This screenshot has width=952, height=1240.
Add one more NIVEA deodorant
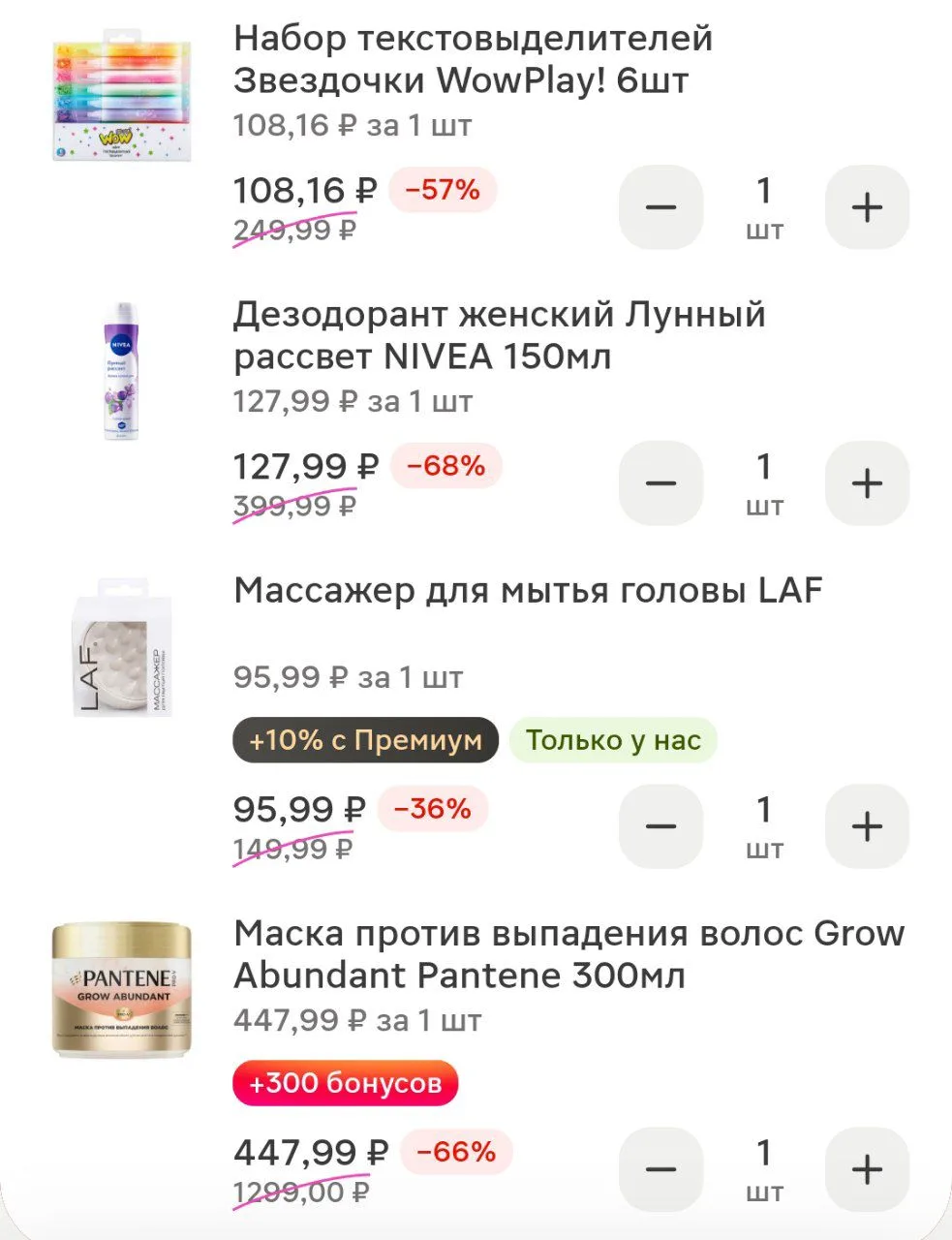[867, 483]
